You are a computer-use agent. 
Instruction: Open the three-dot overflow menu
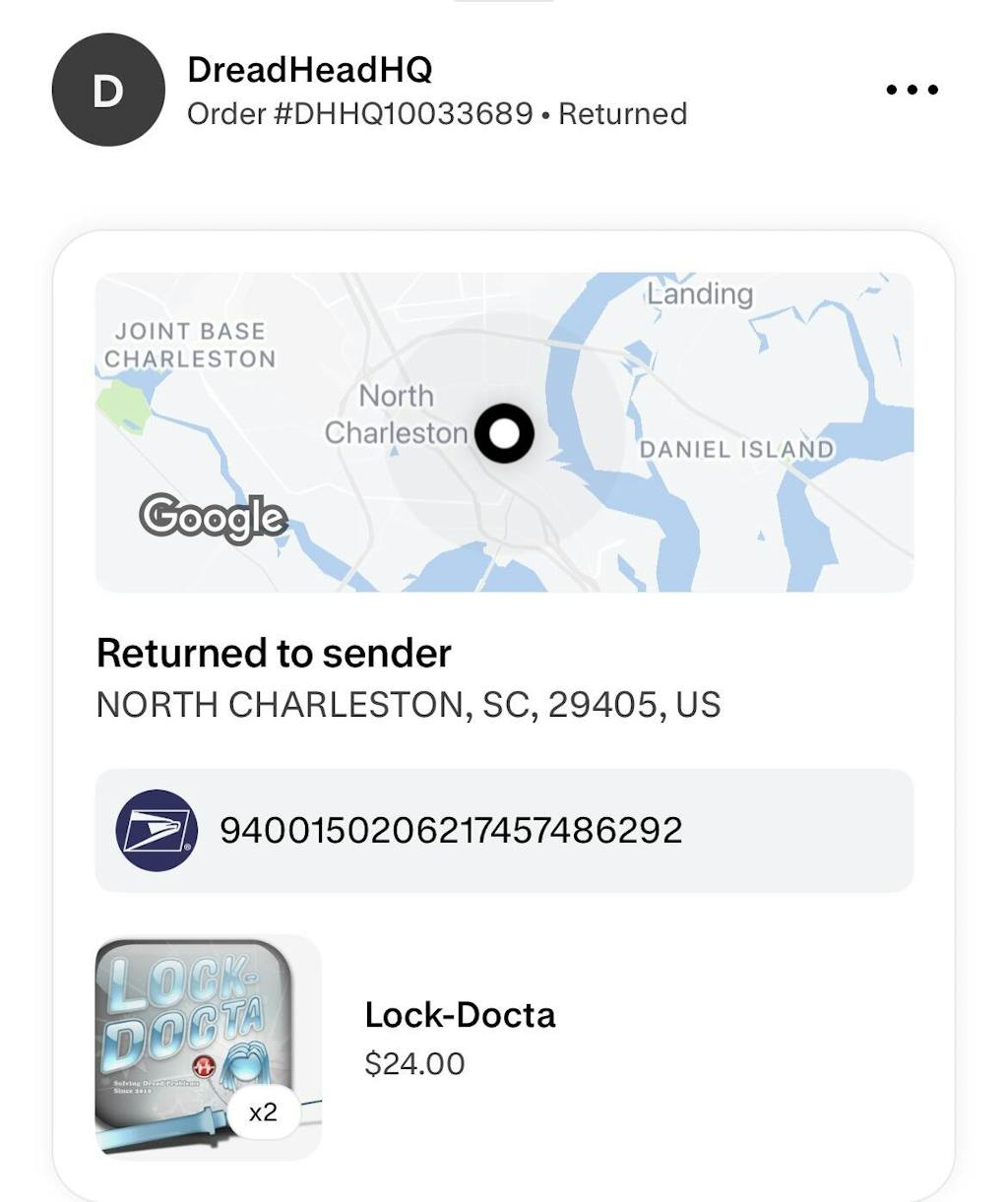[912, 90]
